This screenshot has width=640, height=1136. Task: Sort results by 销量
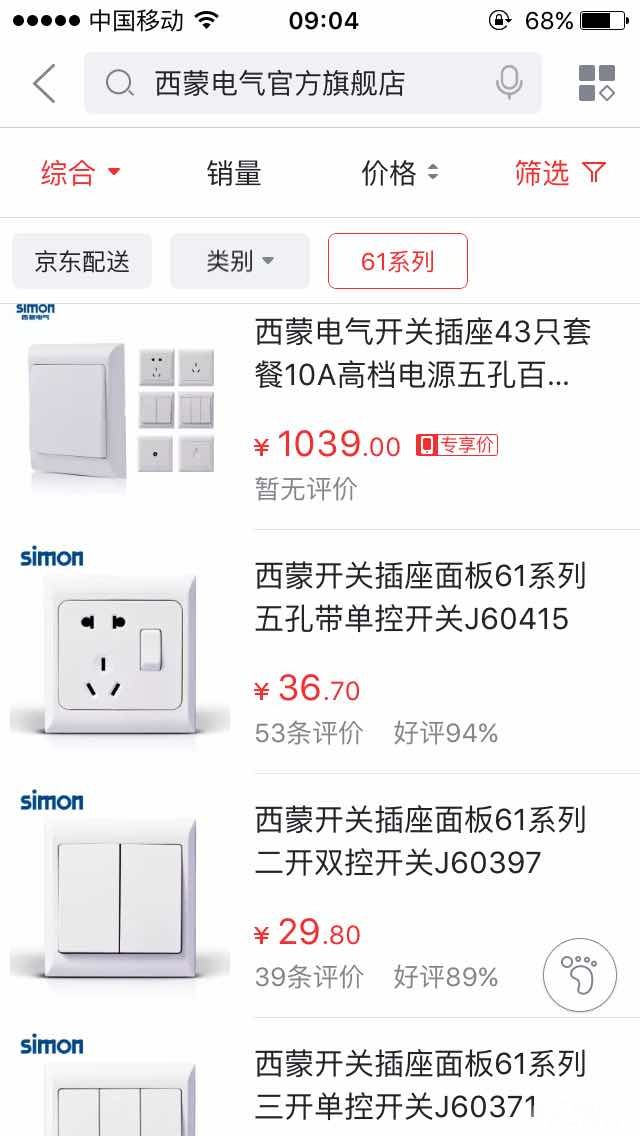tap(234, 173)
